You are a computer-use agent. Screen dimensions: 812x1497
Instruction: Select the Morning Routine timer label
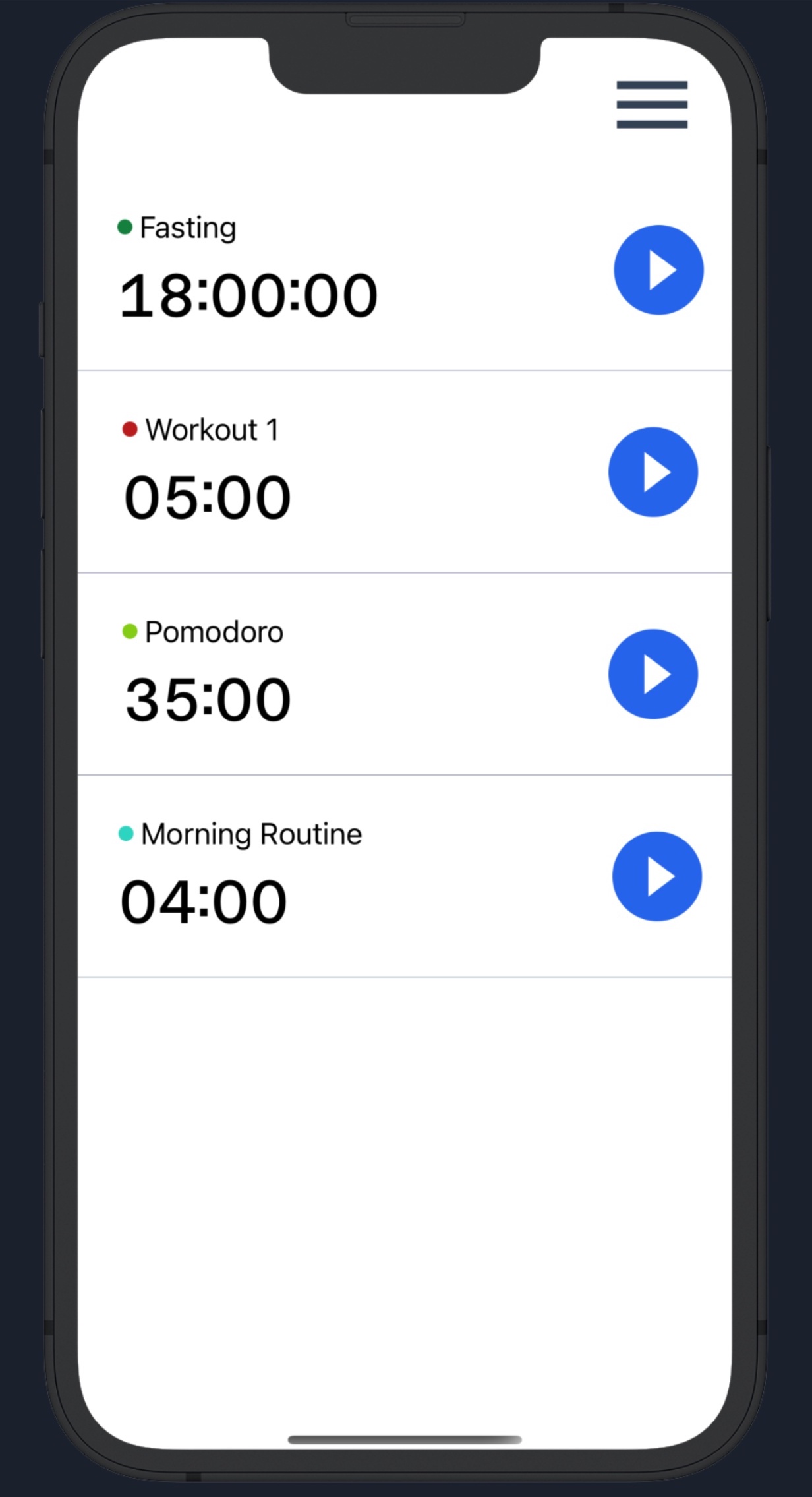[252, 834]
